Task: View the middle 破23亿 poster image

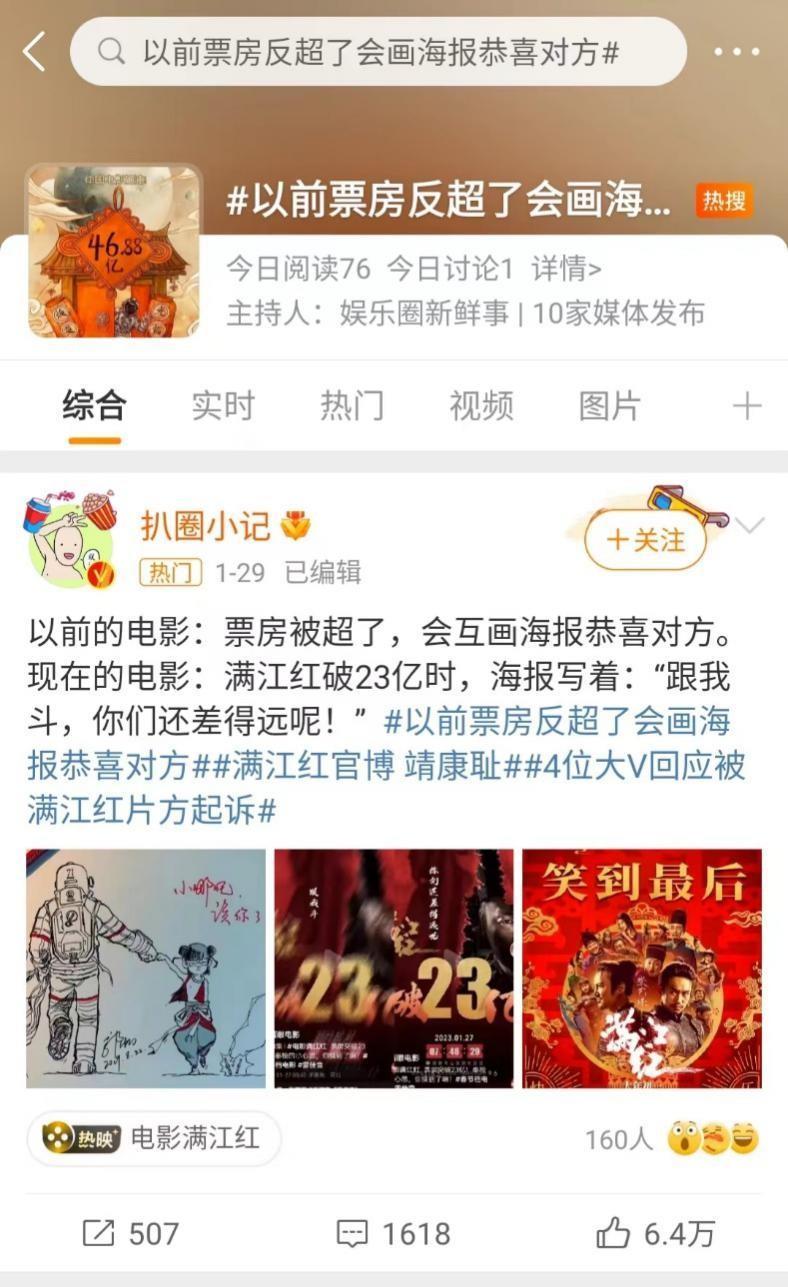Action: tap(394, 968)
